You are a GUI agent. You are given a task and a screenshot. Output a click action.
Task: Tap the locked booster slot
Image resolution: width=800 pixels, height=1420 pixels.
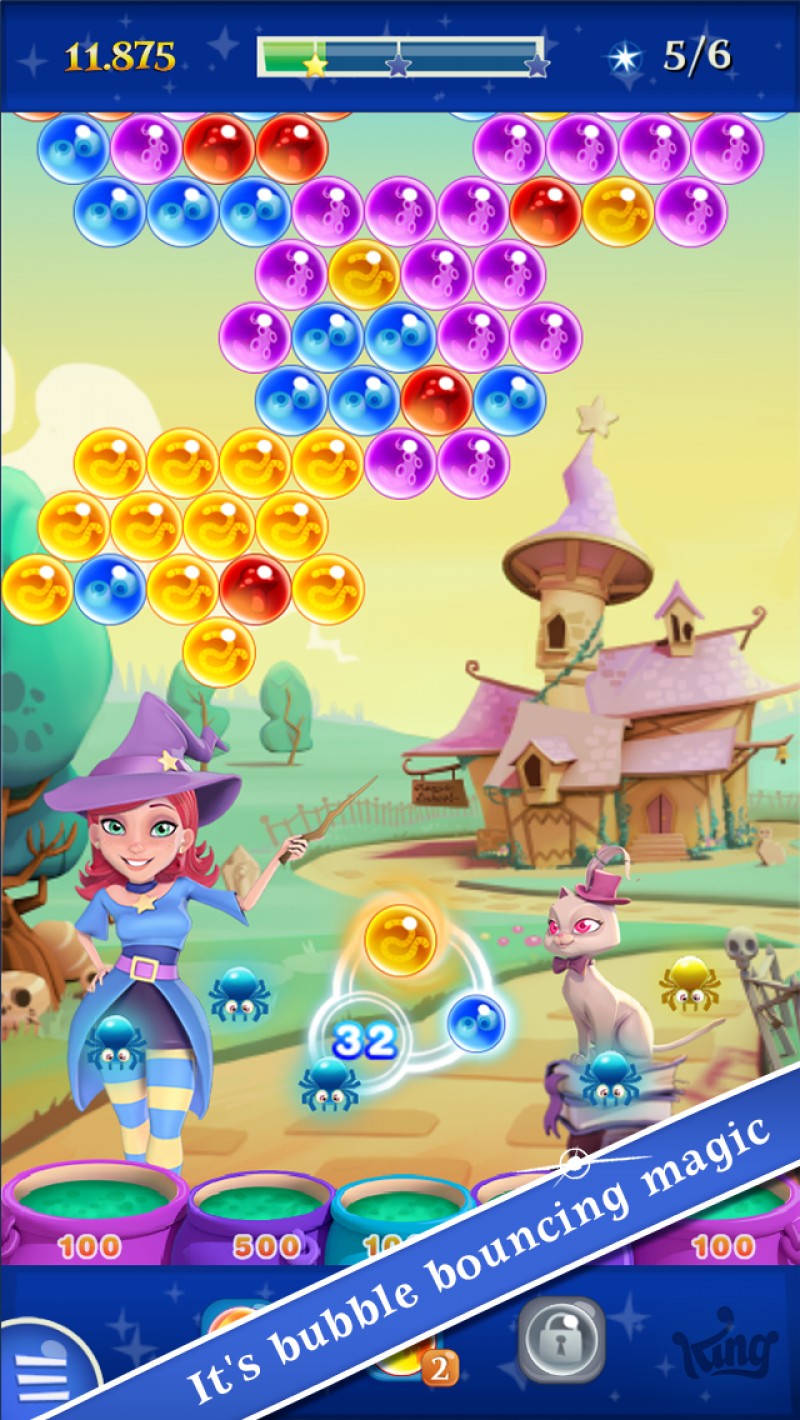pos(563,1339)
